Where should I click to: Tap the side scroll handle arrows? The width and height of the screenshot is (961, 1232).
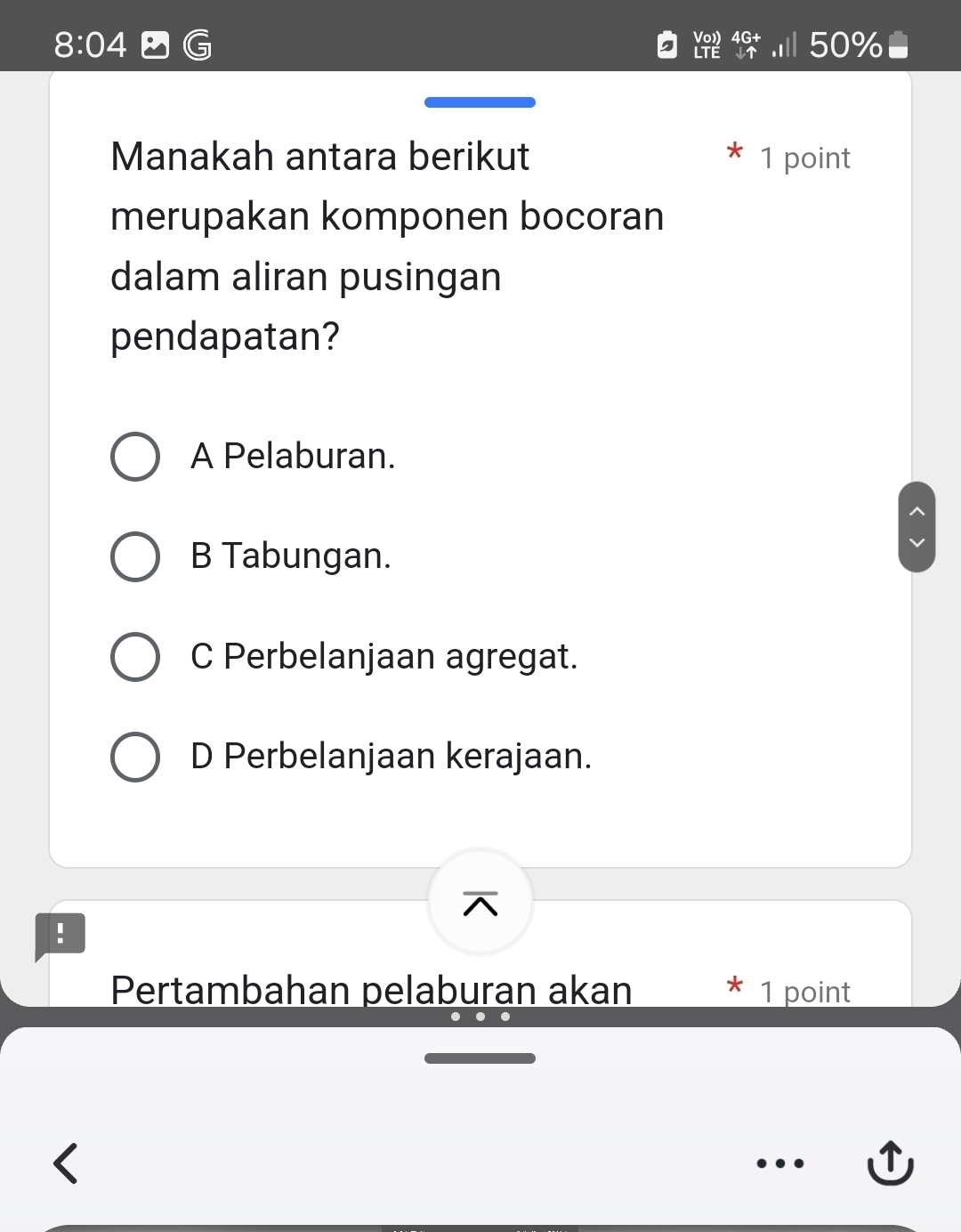coord(917,527)
